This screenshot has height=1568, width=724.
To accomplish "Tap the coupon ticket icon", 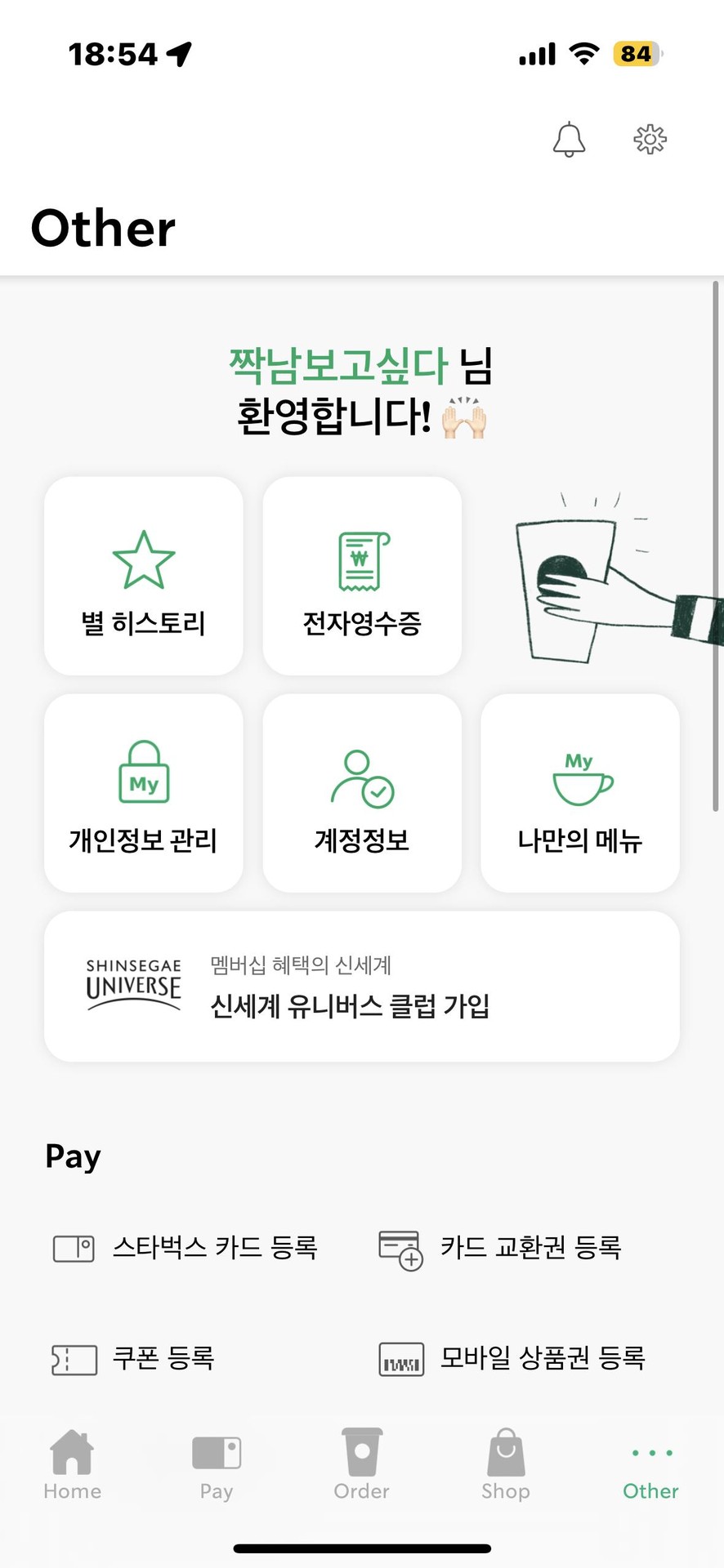I will pyautogui.click(x=74, y=1358).
